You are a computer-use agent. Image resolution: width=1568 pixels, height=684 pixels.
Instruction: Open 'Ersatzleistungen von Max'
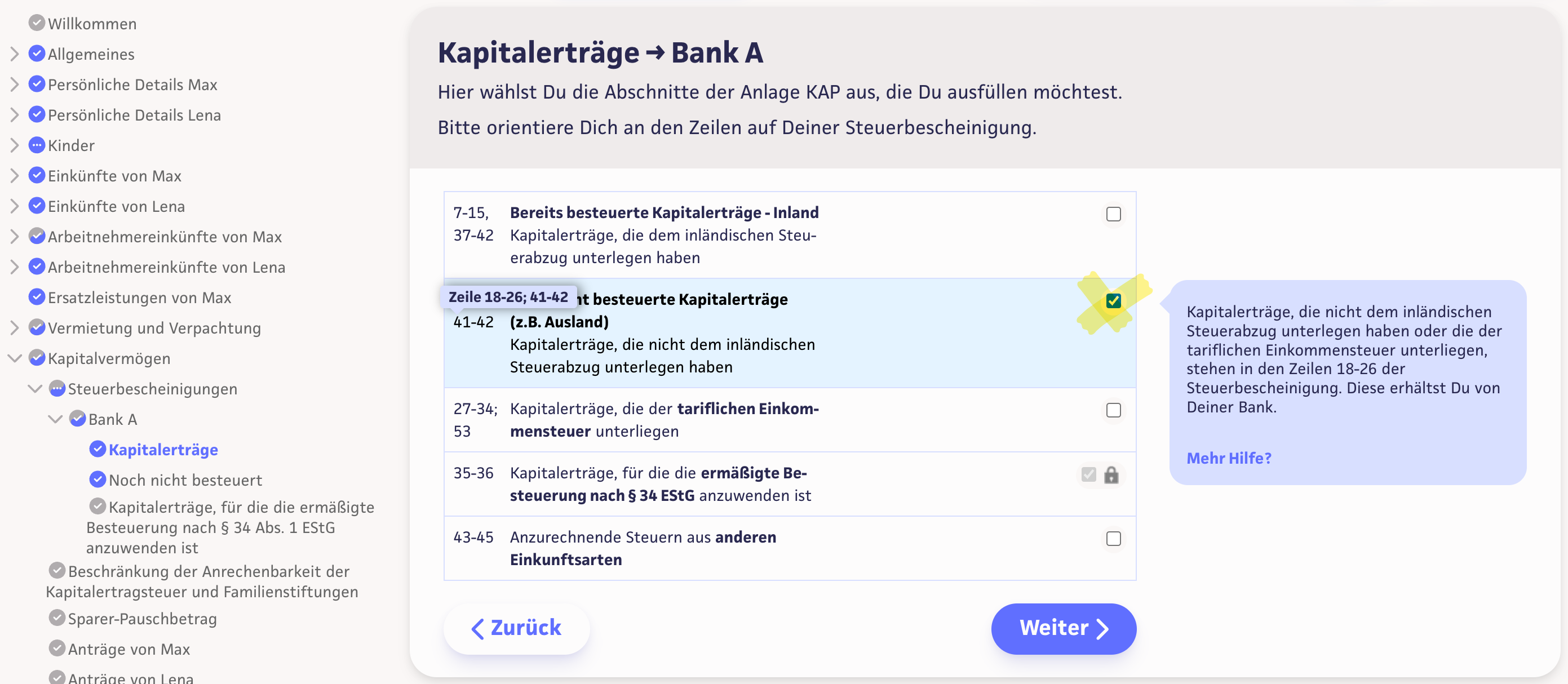(x=139, y=297)
